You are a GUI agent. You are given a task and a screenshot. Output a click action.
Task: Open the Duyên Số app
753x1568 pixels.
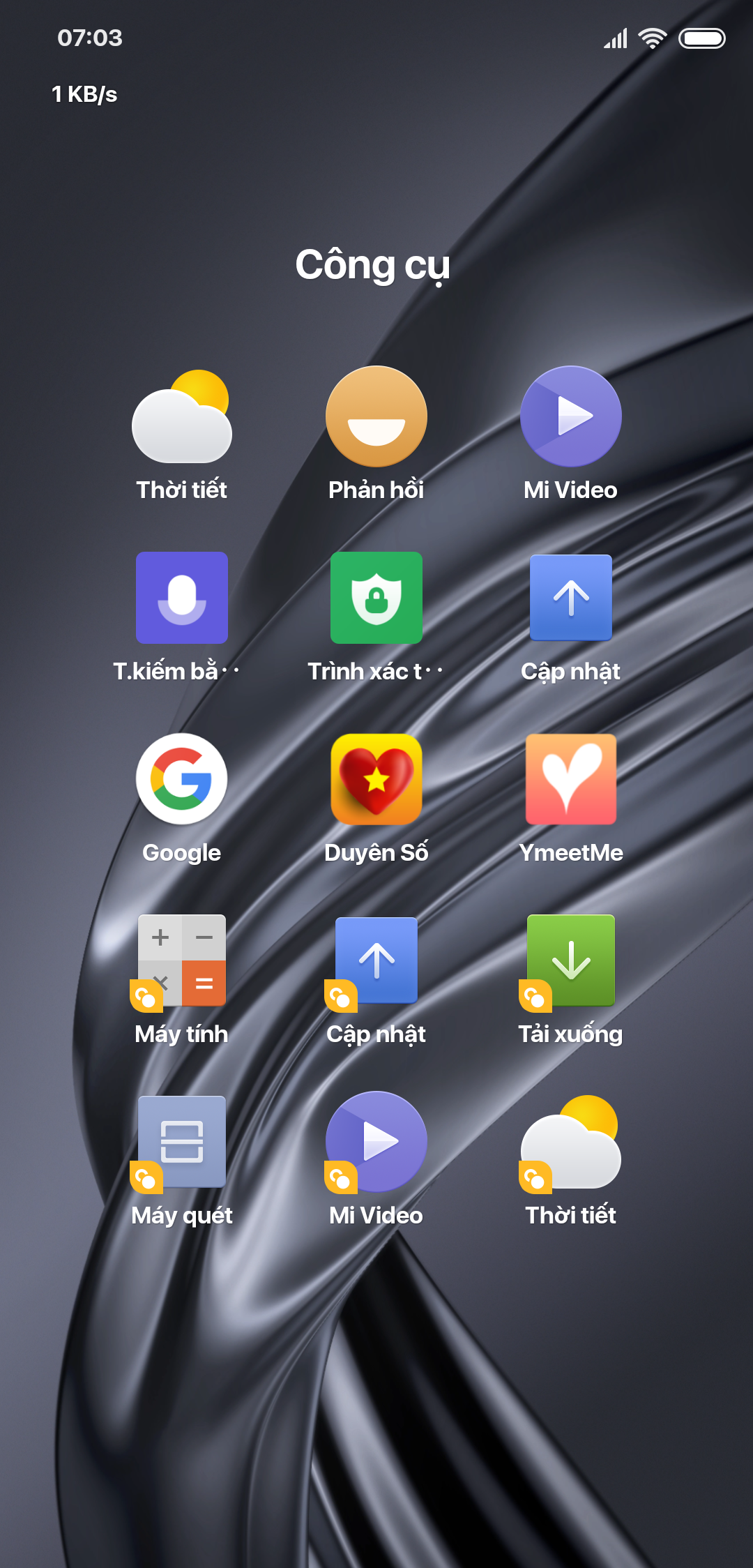(x=376, y=779)
